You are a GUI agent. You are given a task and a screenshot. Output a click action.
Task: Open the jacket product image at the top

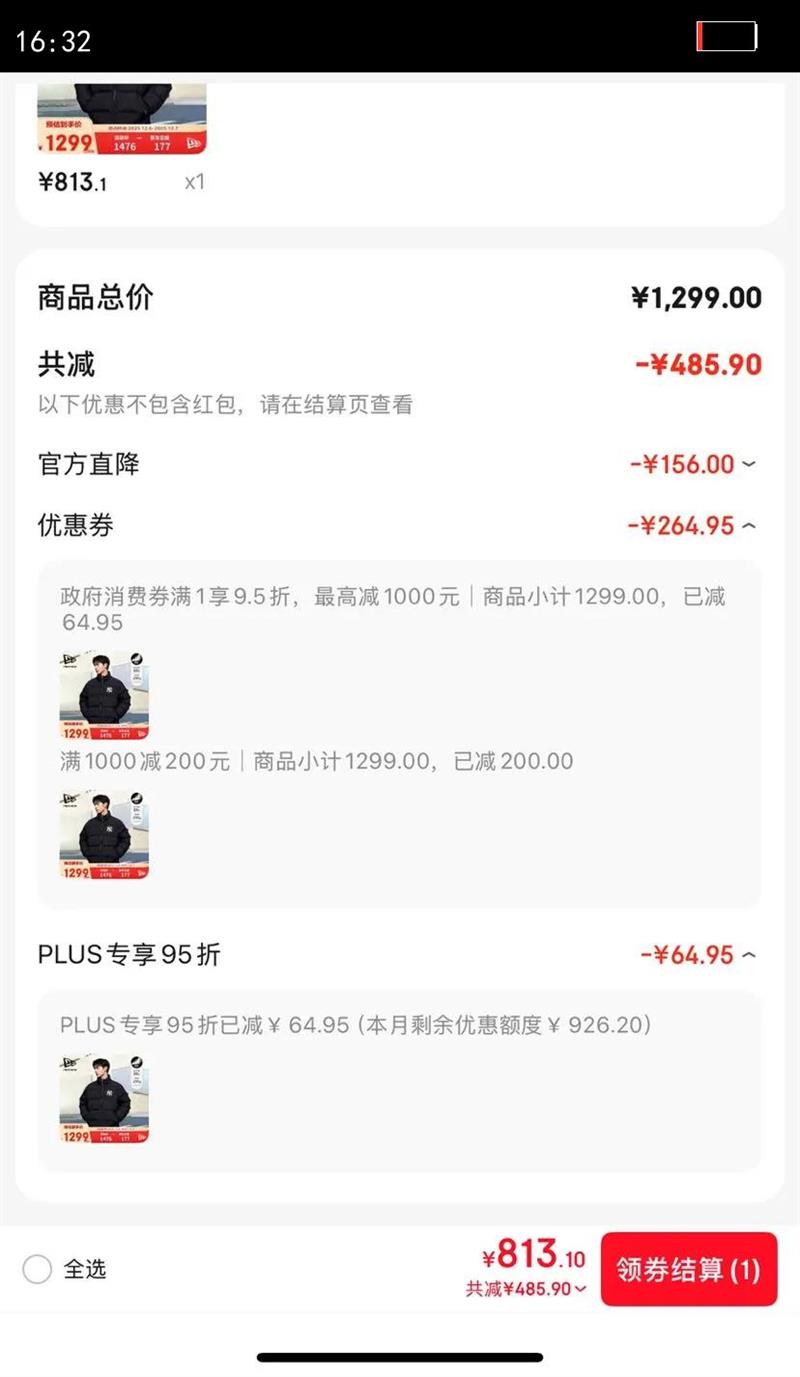click(122, 118)
